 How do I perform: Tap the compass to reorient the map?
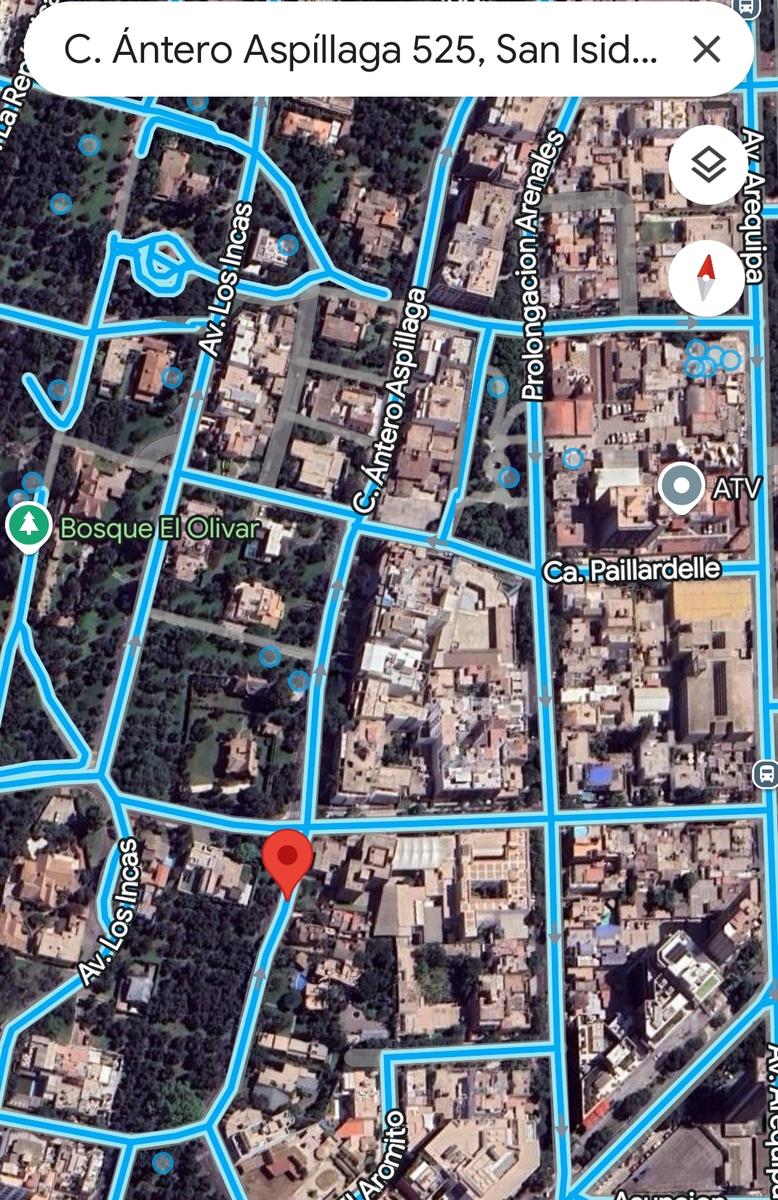click(708, 277)
